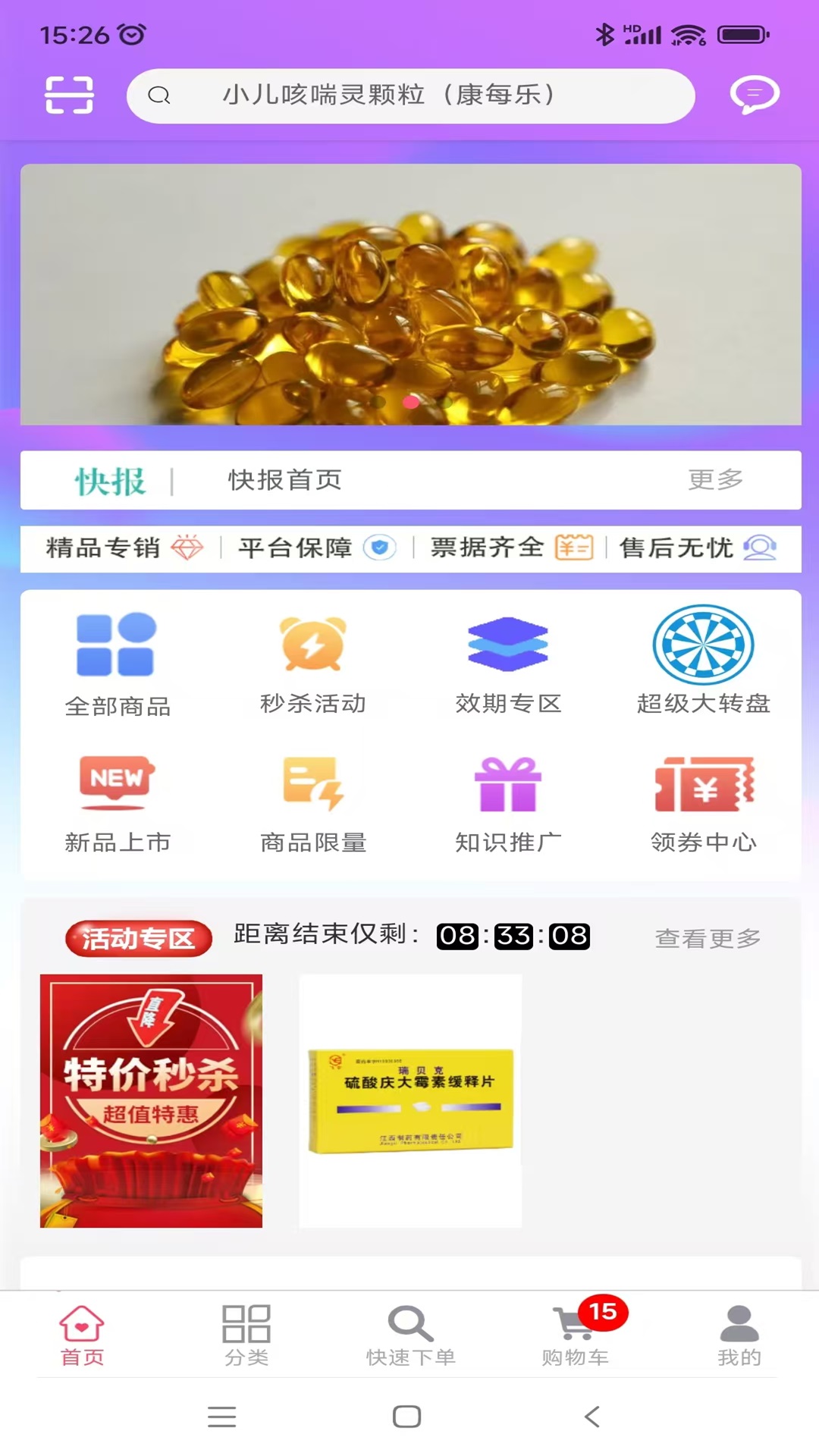The image size is (819, 1456).
Task: Open the scan code icon
Action: click(69, 95)
